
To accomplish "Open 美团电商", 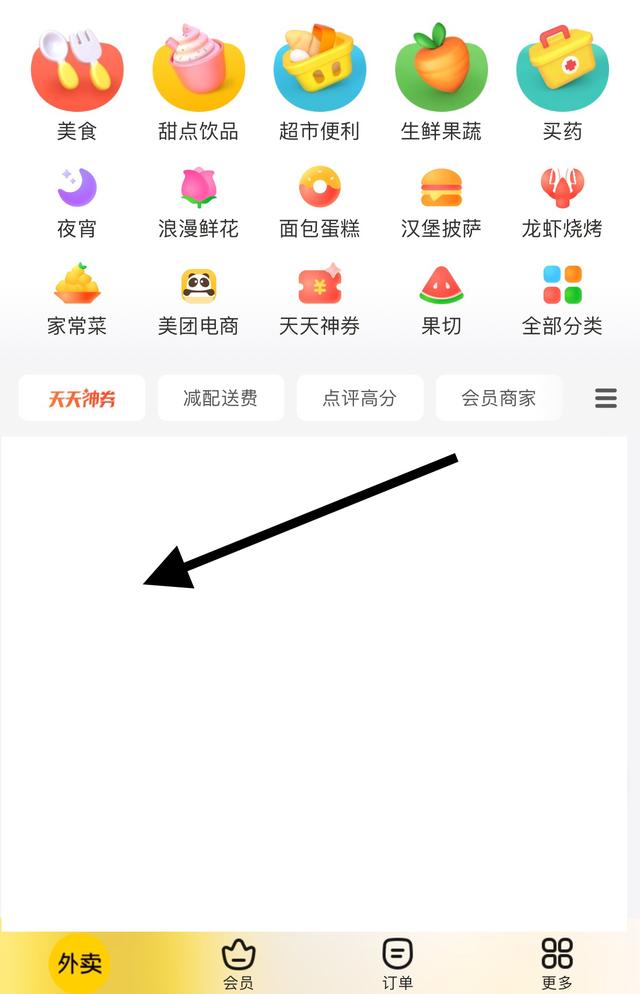I will pyautogui.click(x=198, y=299).
